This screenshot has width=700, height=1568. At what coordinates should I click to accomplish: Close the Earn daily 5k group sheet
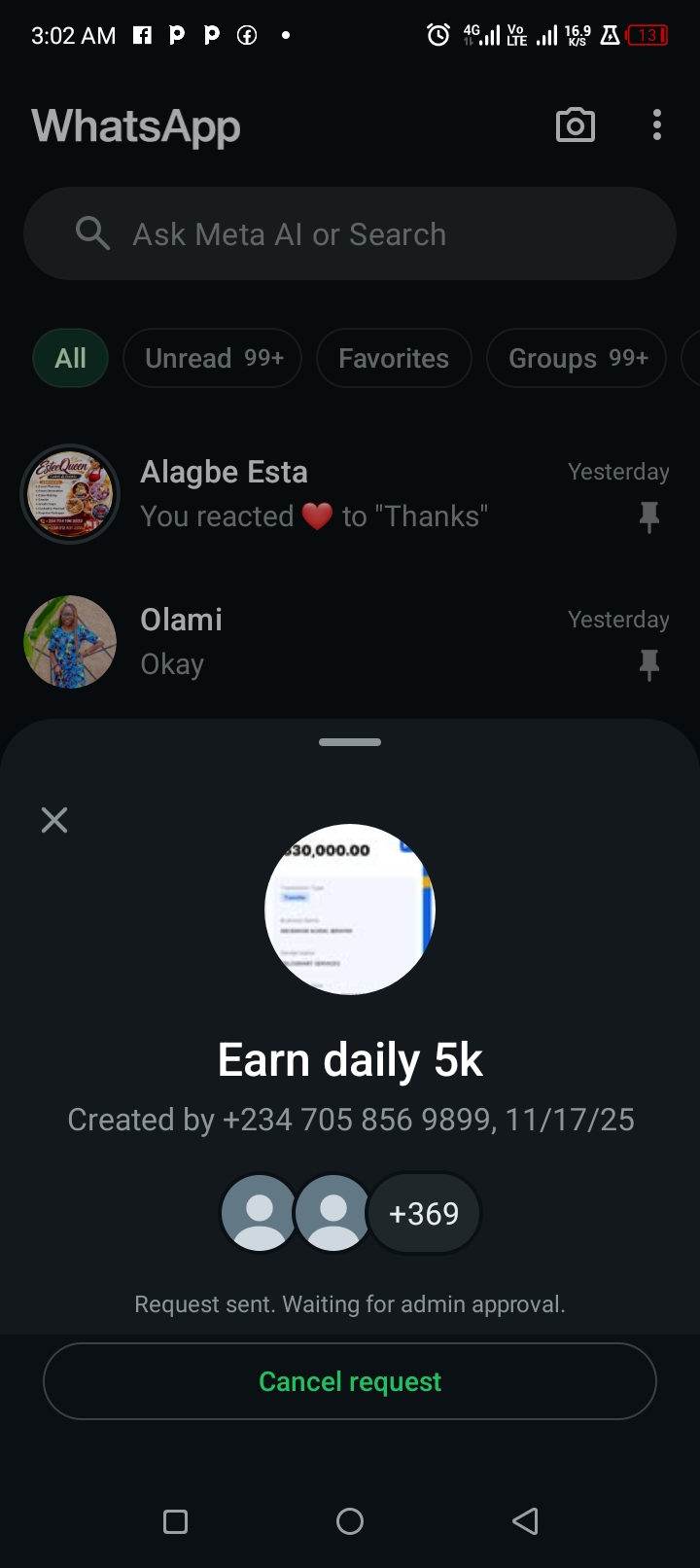coord(54,820)
